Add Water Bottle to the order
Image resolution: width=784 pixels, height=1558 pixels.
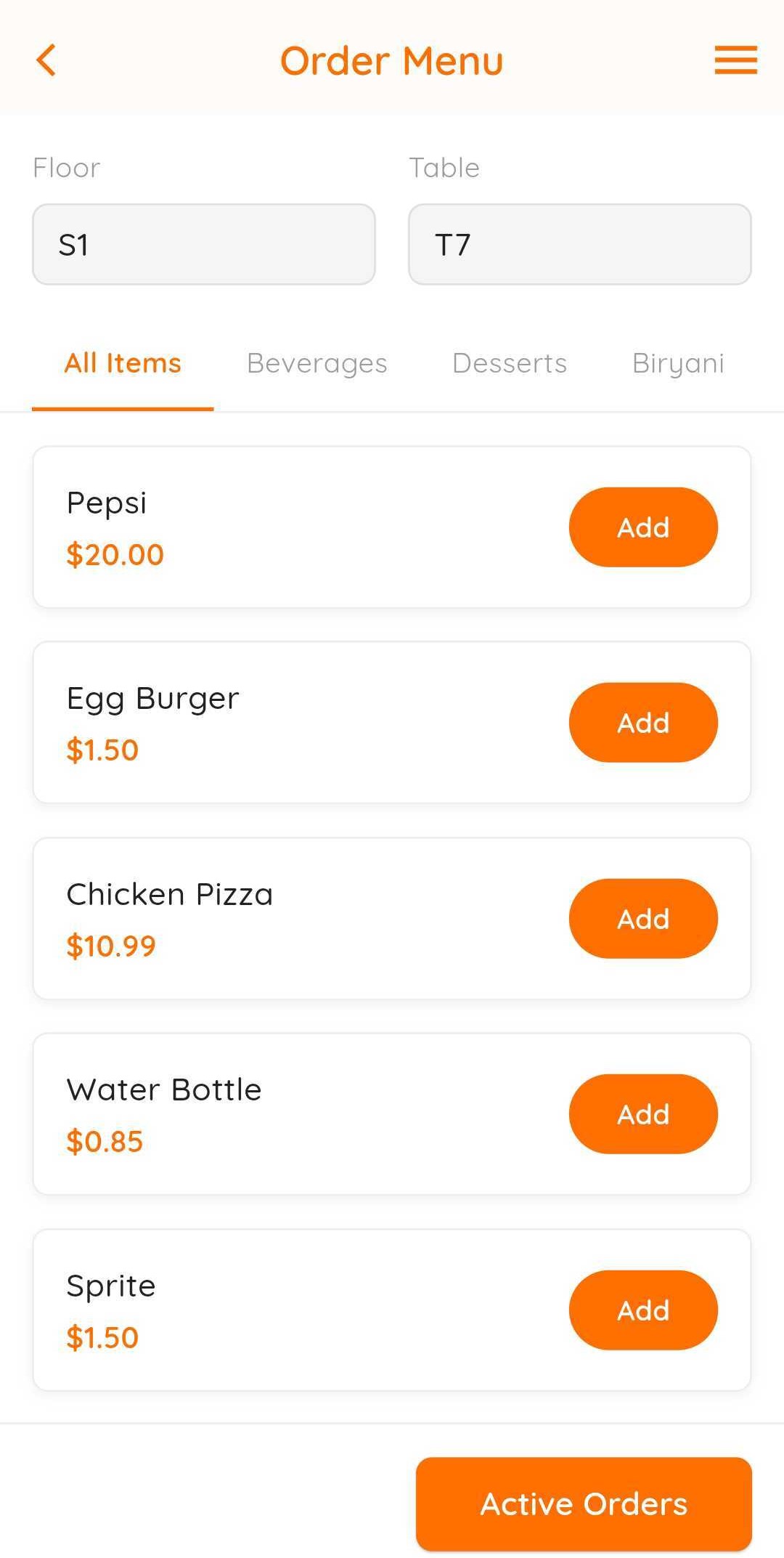642,1113
